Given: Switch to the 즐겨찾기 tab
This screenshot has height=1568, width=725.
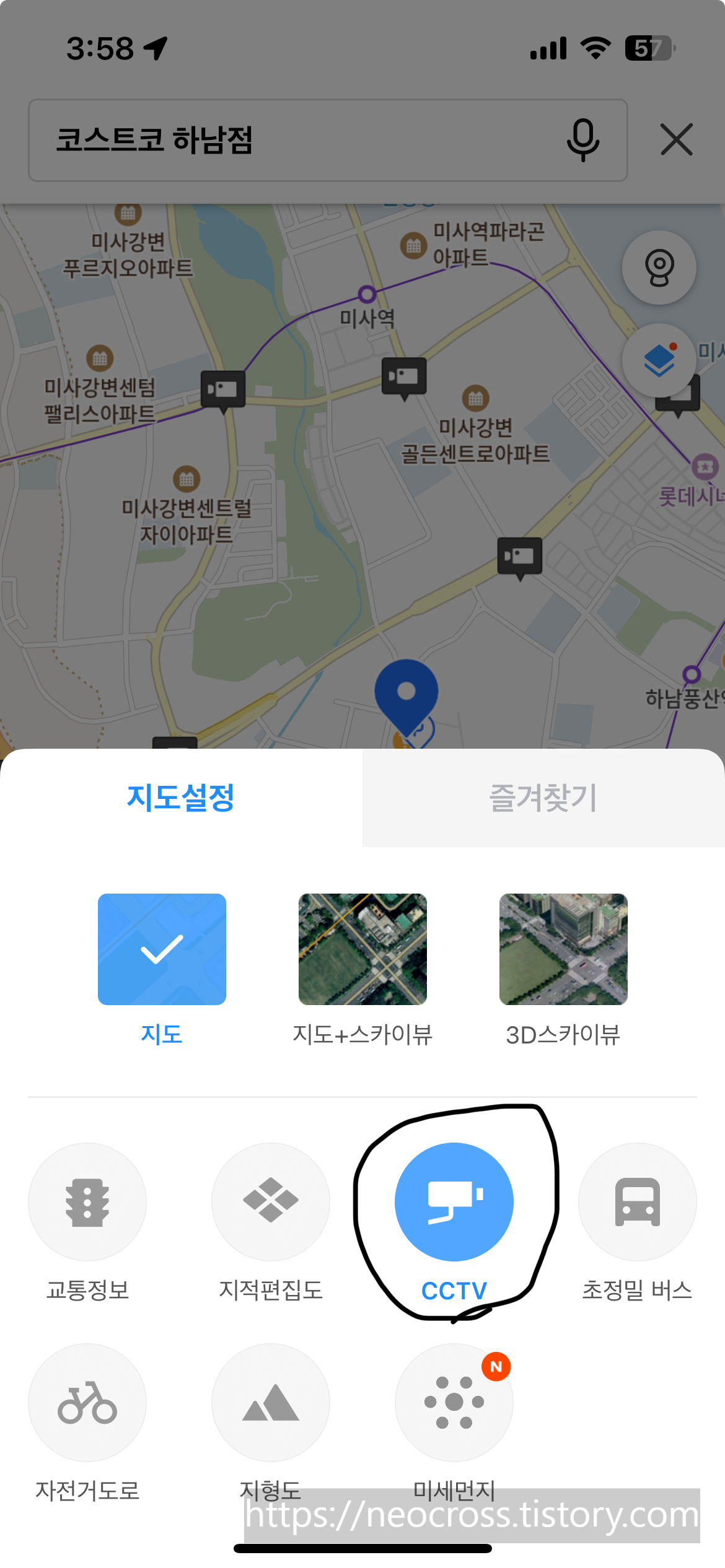Looking at the screenshot, I should (x=542, y=798).
